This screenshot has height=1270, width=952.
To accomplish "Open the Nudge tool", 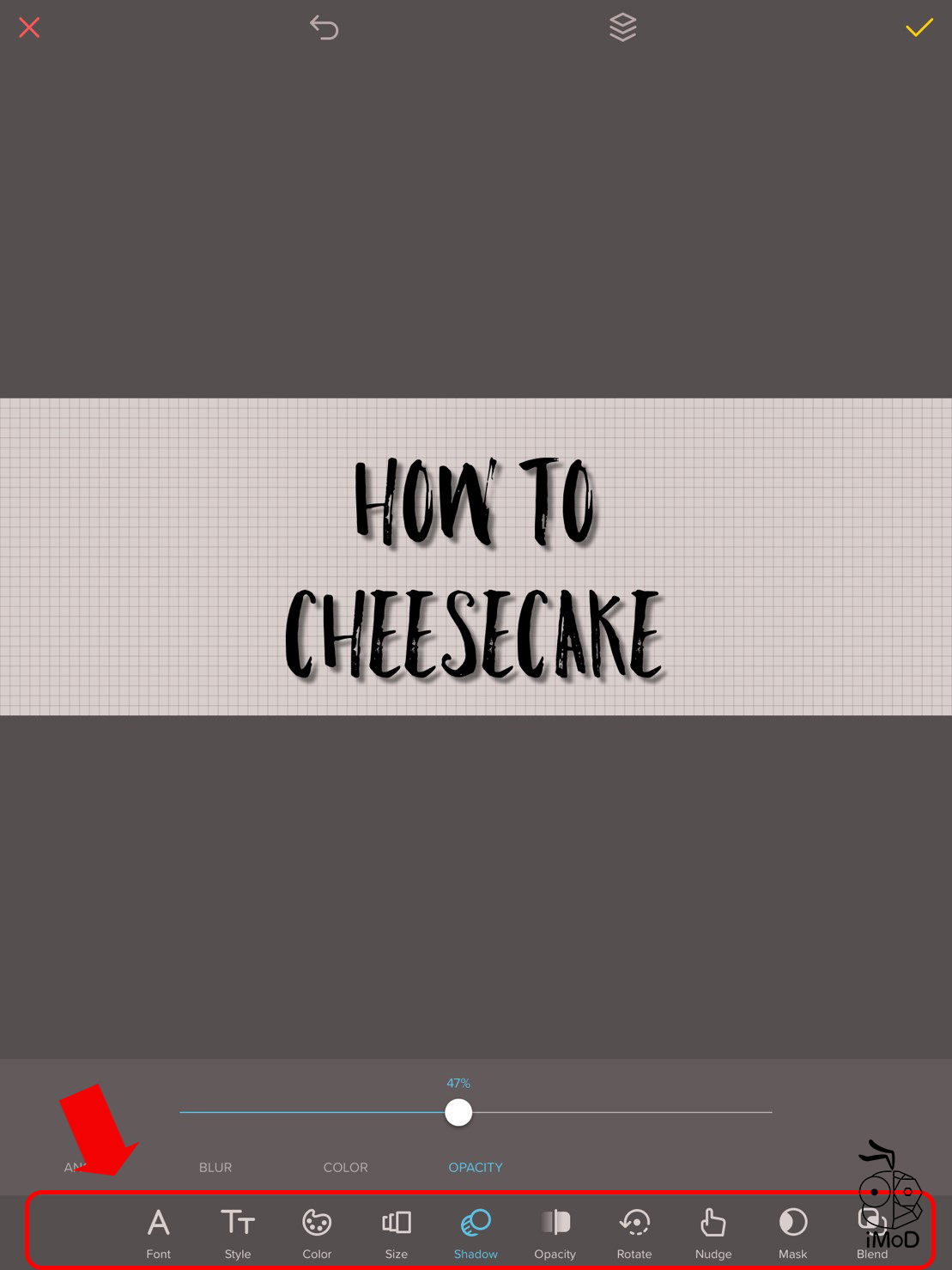I will pyautogui.click(x=713, y=1231).
